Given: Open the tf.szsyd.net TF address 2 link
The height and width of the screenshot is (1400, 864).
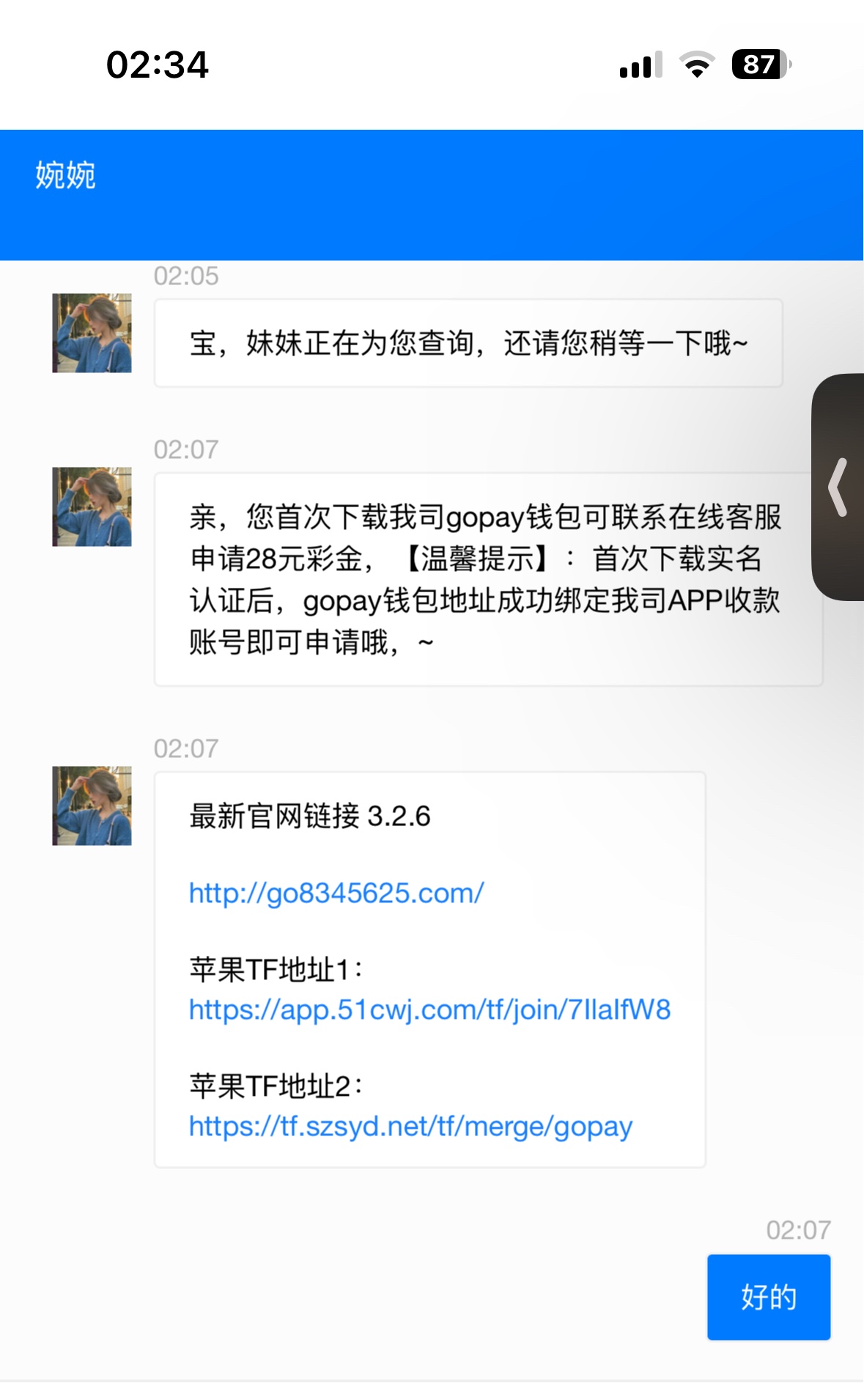Looking at the screenshot, I should [410, 1127].
